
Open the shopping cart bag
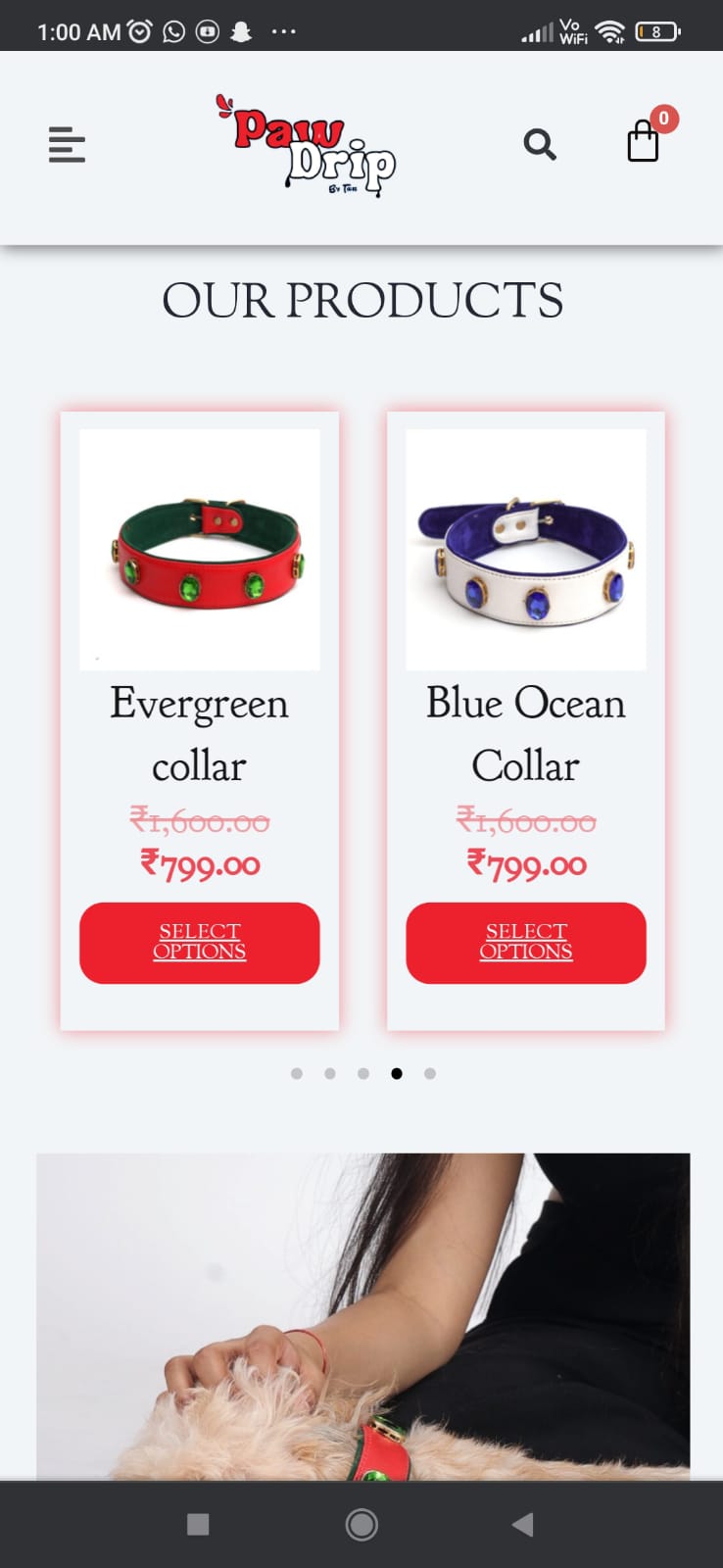(x=644, y=141)
